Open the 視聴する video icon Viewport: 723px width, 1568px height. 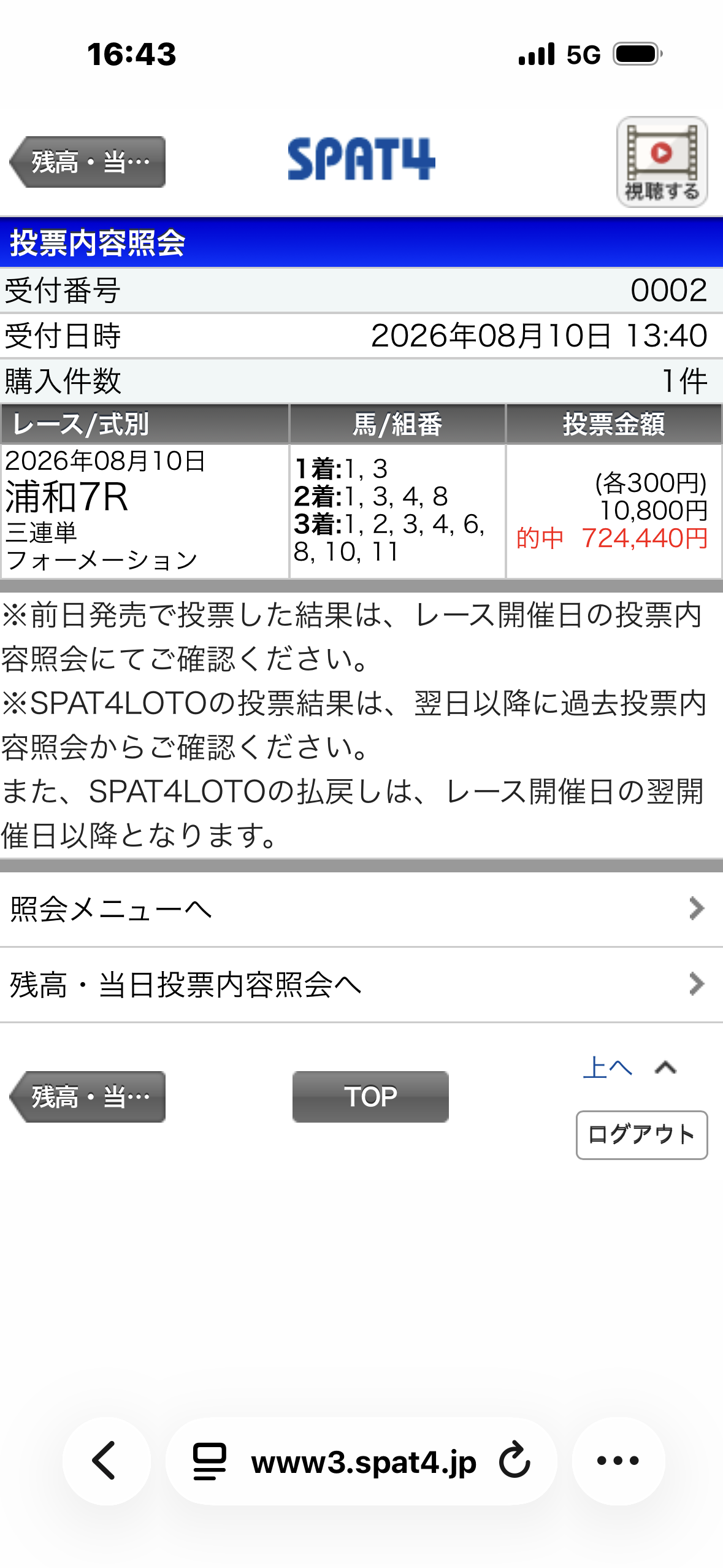[x=662, y=162]
